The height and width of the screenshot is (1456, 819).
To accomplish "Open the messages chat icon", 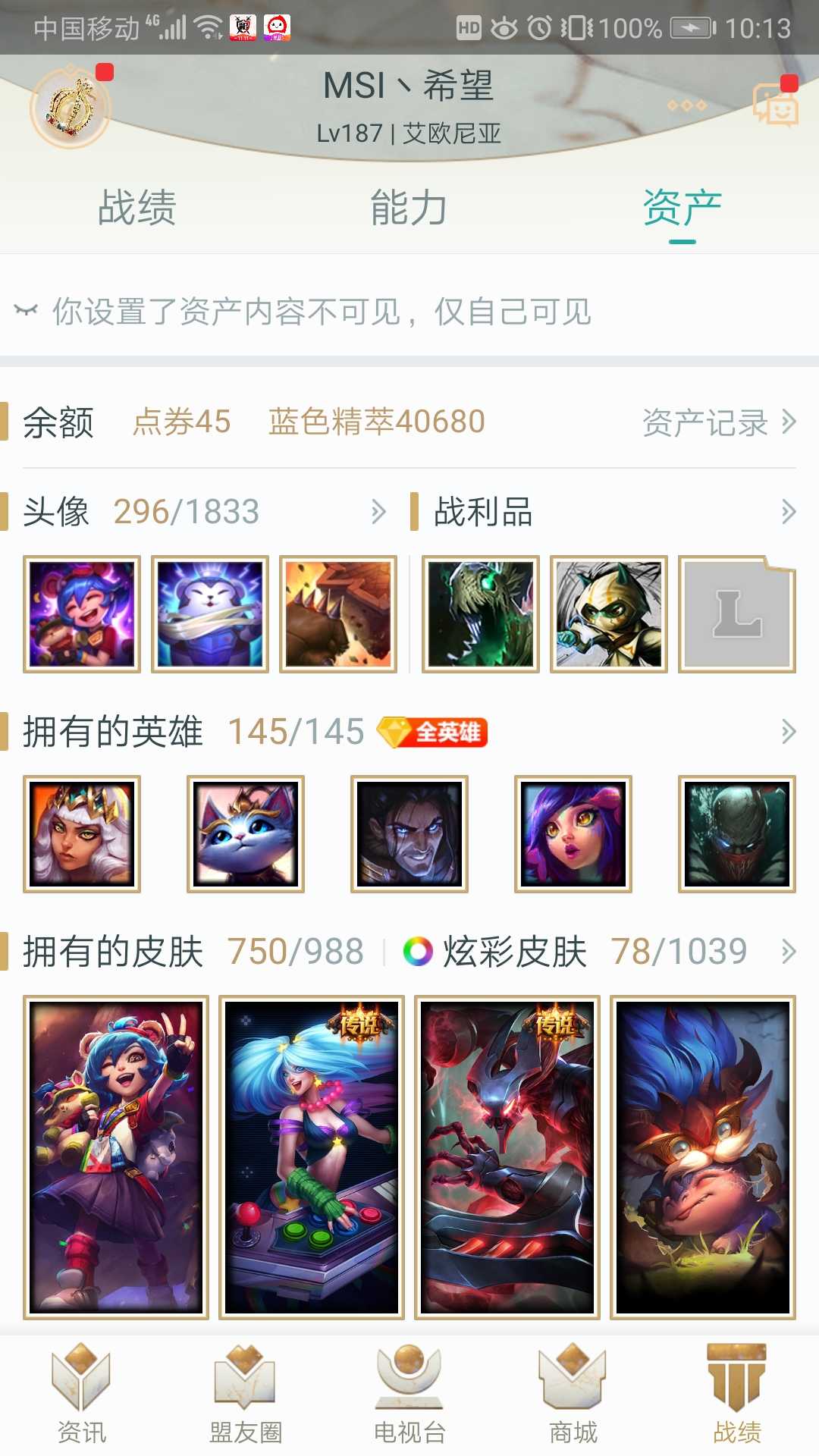I will coord(774,105).
